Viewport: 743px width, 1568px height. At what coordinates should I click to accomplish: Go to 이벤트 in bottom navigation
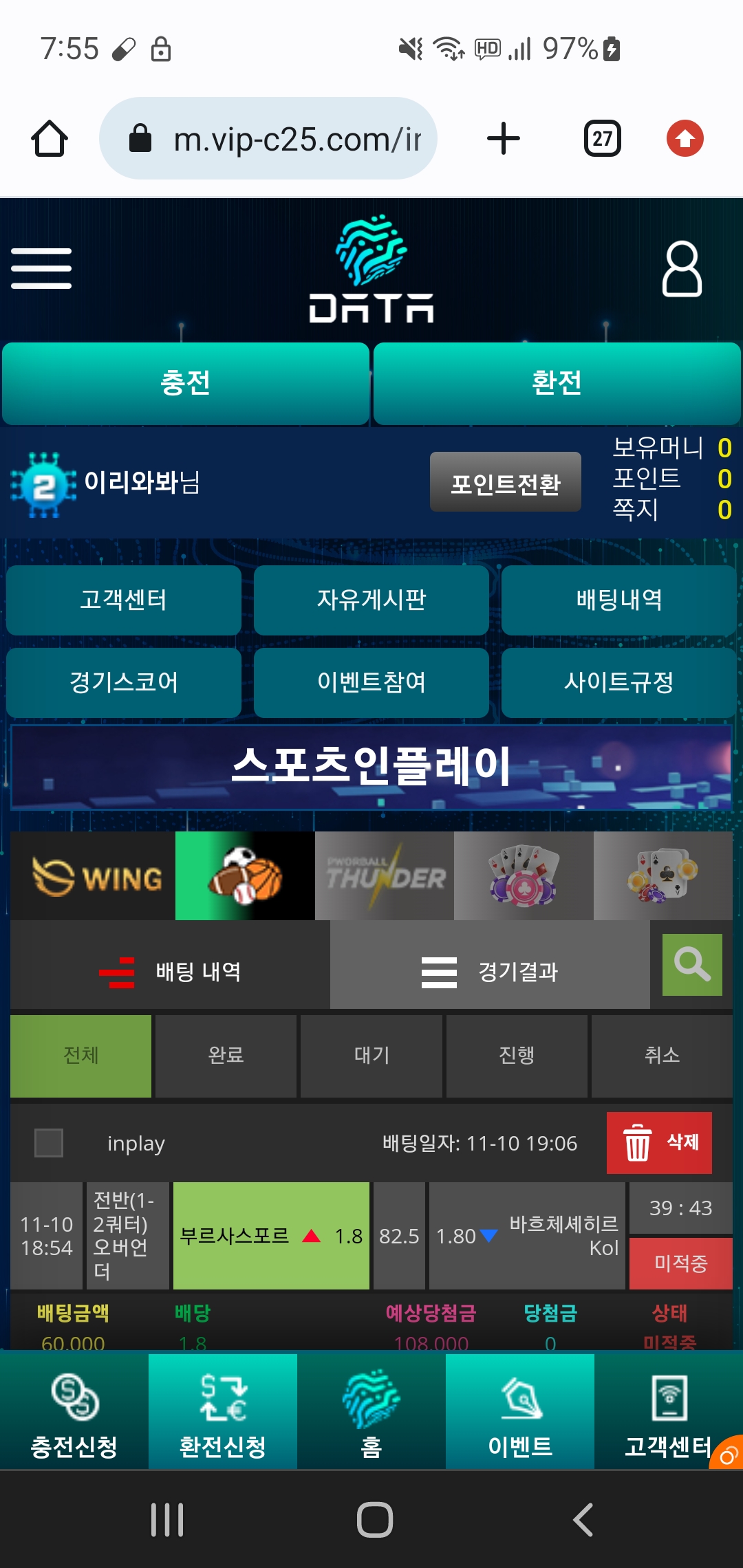(x=519, y=1411)
